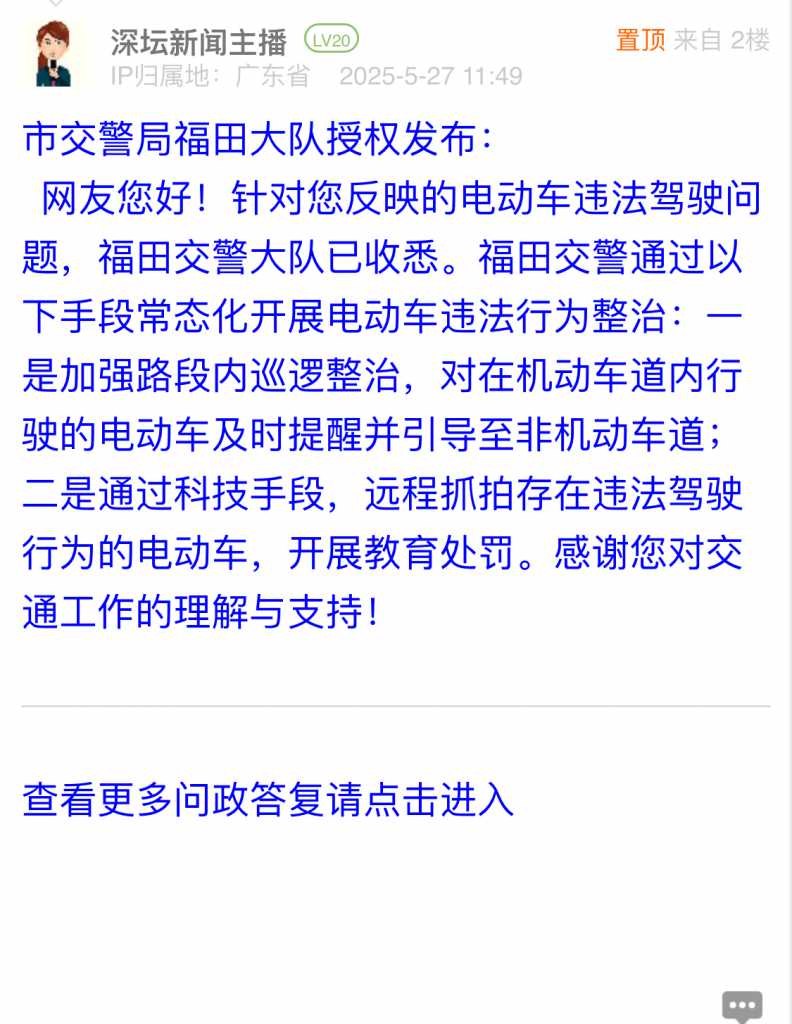Tap the comment bubble icon
Screen dimensions: 792x1024
coord(742,1006)
